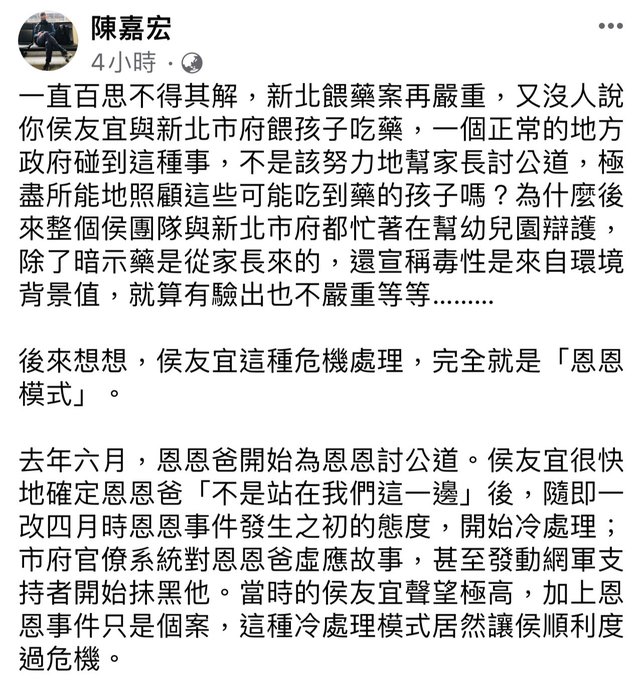
Task: Open the post's three-dot options menu
Action: tap(607, 25)
